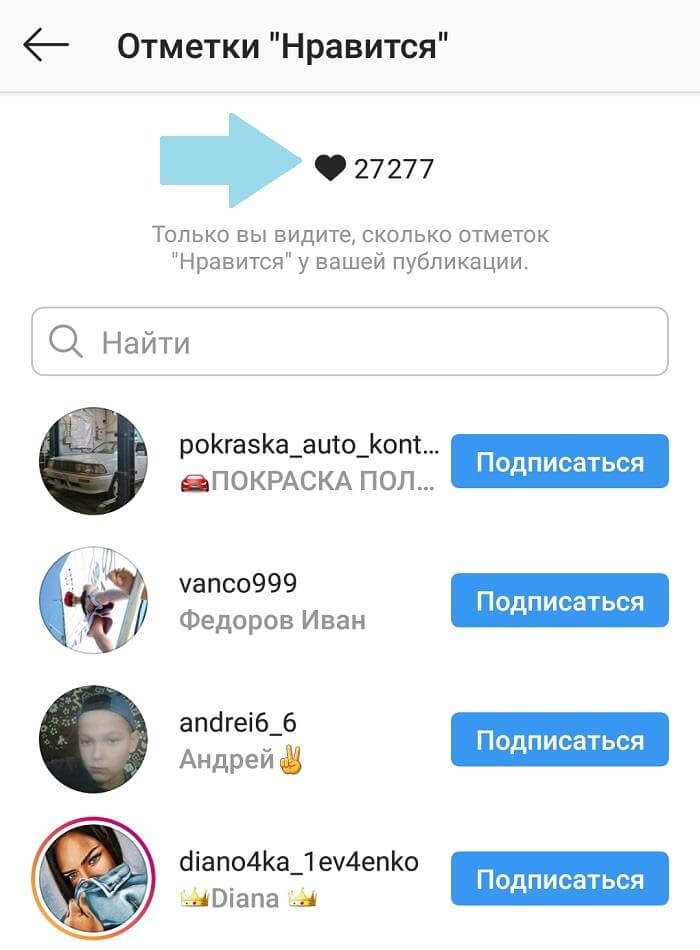
Task: Open the Найти search field
Action: click(x=350, y=342)
